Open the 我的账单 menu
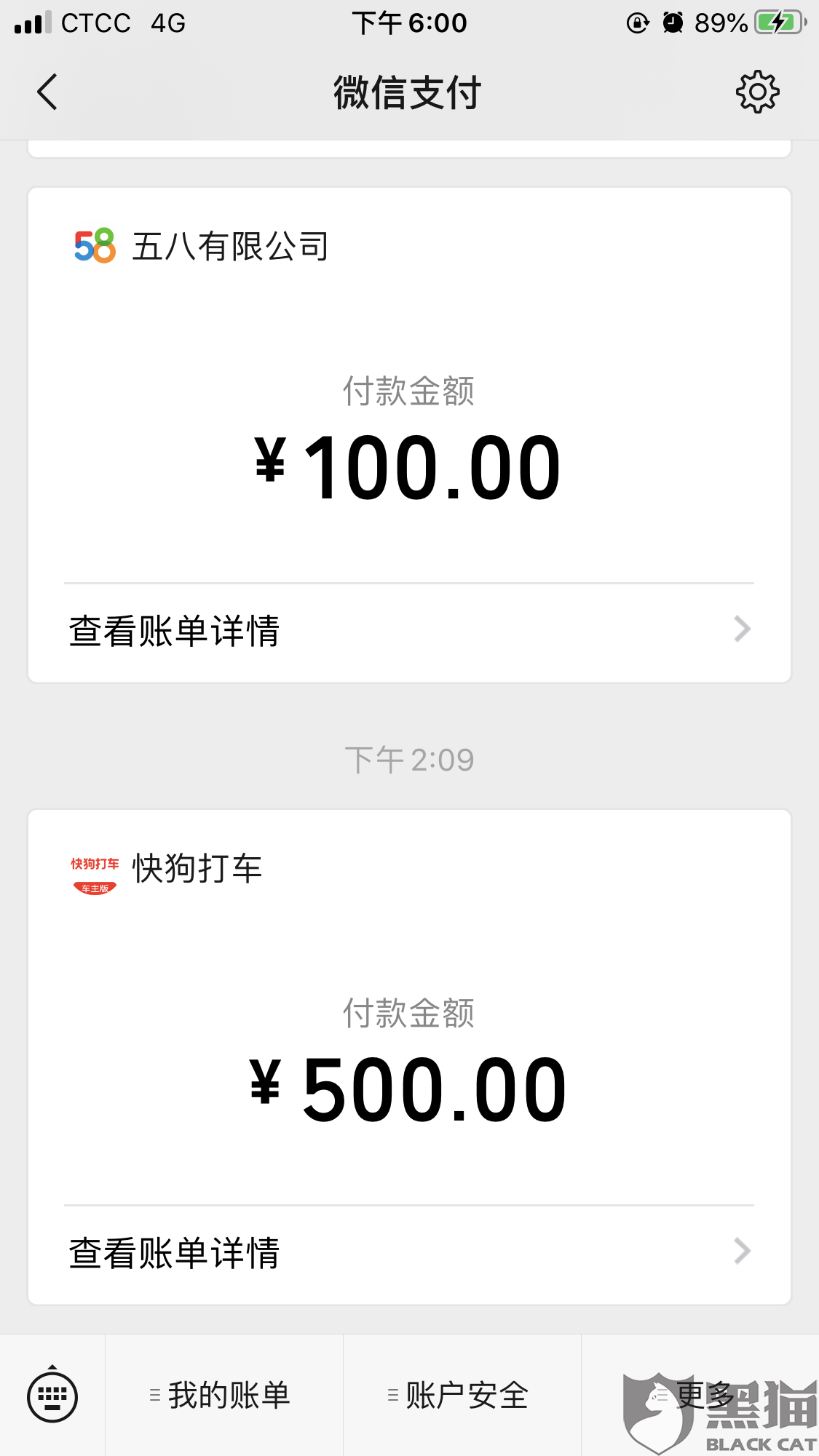 224,1396
